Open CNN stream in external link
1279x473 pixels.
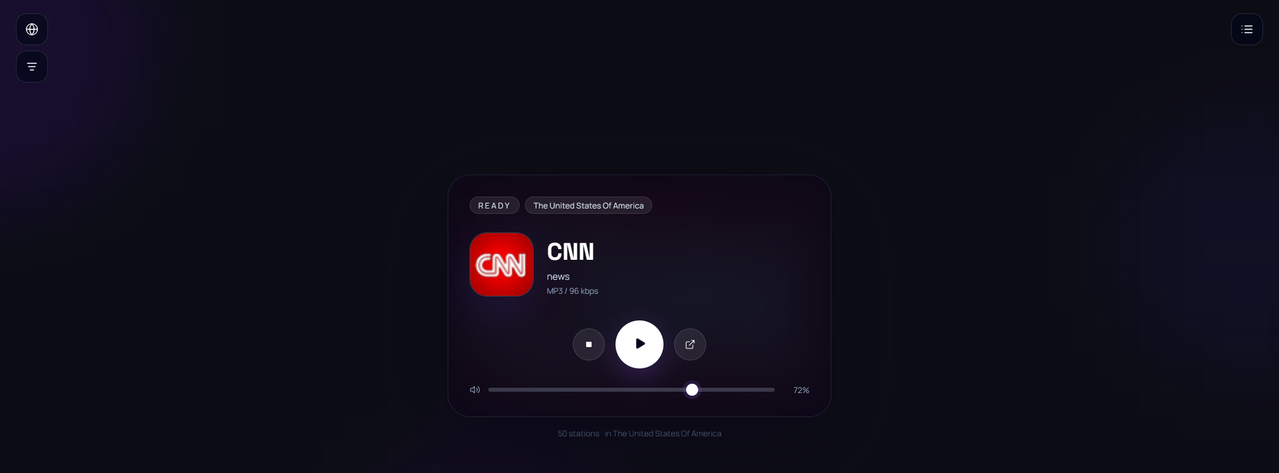click(x=690, y=344)
